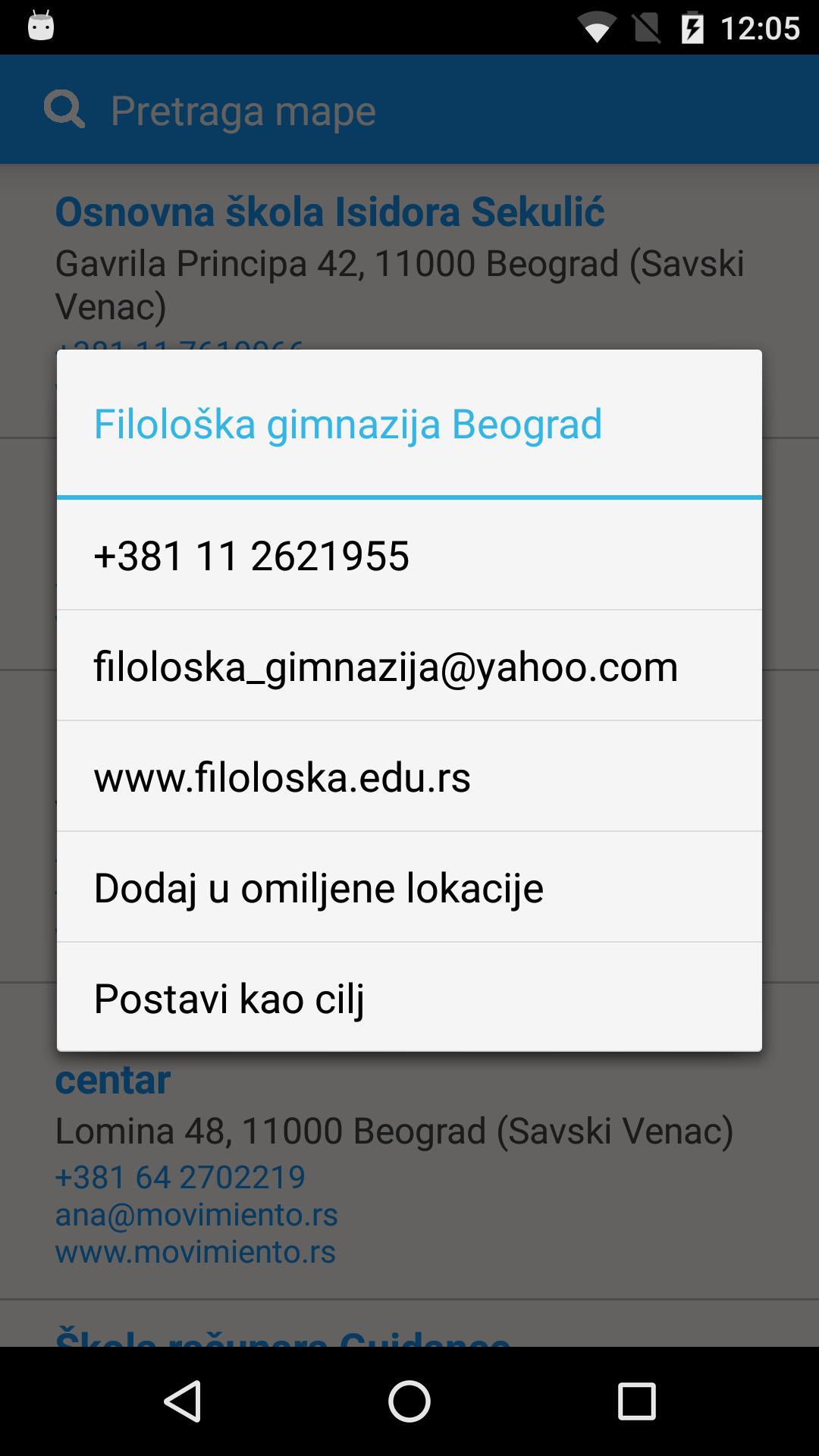This screenshot has width=819, height=1456.
Task: Email filoloska_gimnazija@yahoo.com
Action: 409,666
